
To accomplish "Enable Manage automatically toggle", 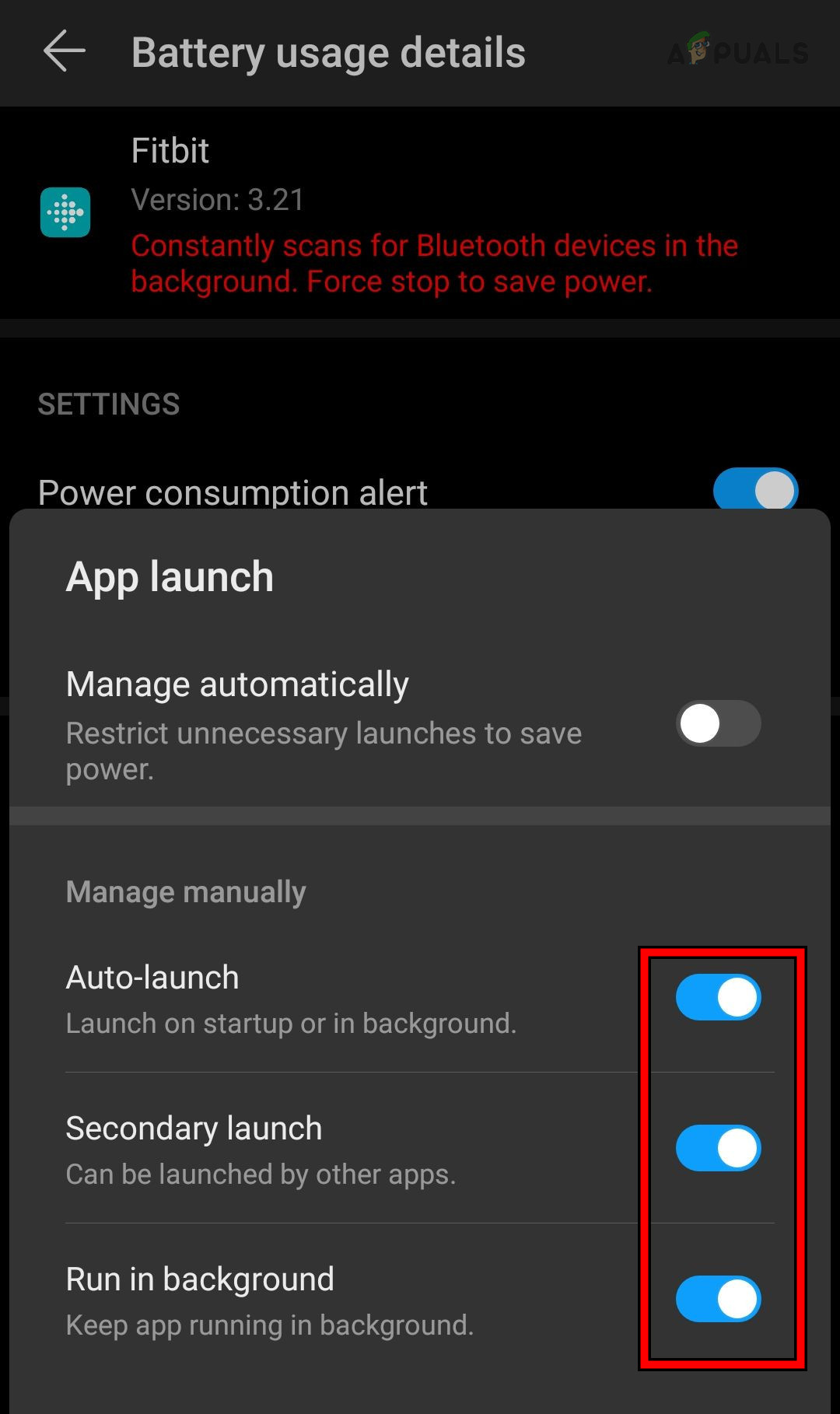I will (718, 723).
